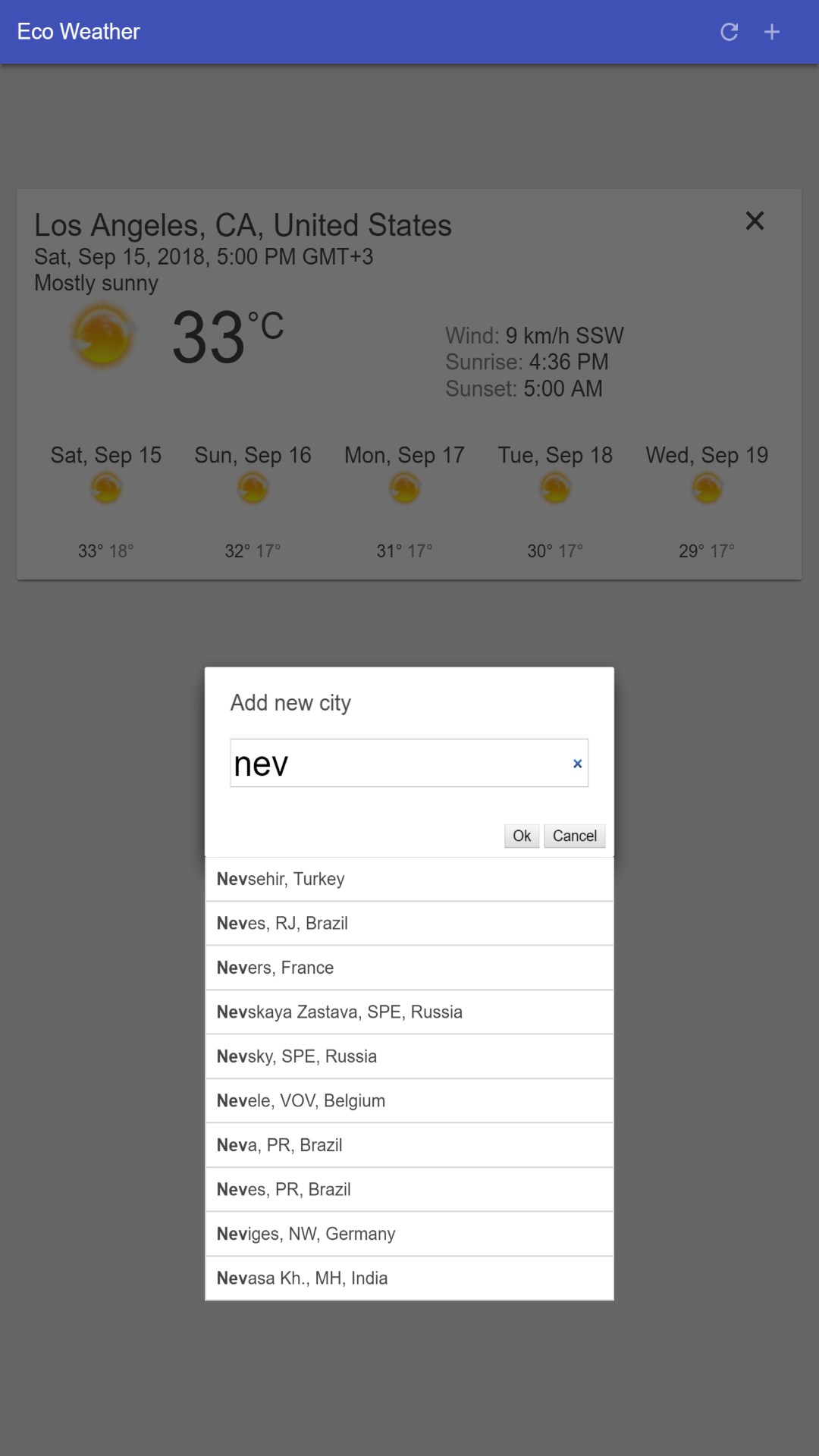Pick Nevers, France from suggestions

(x=409, y=968)
